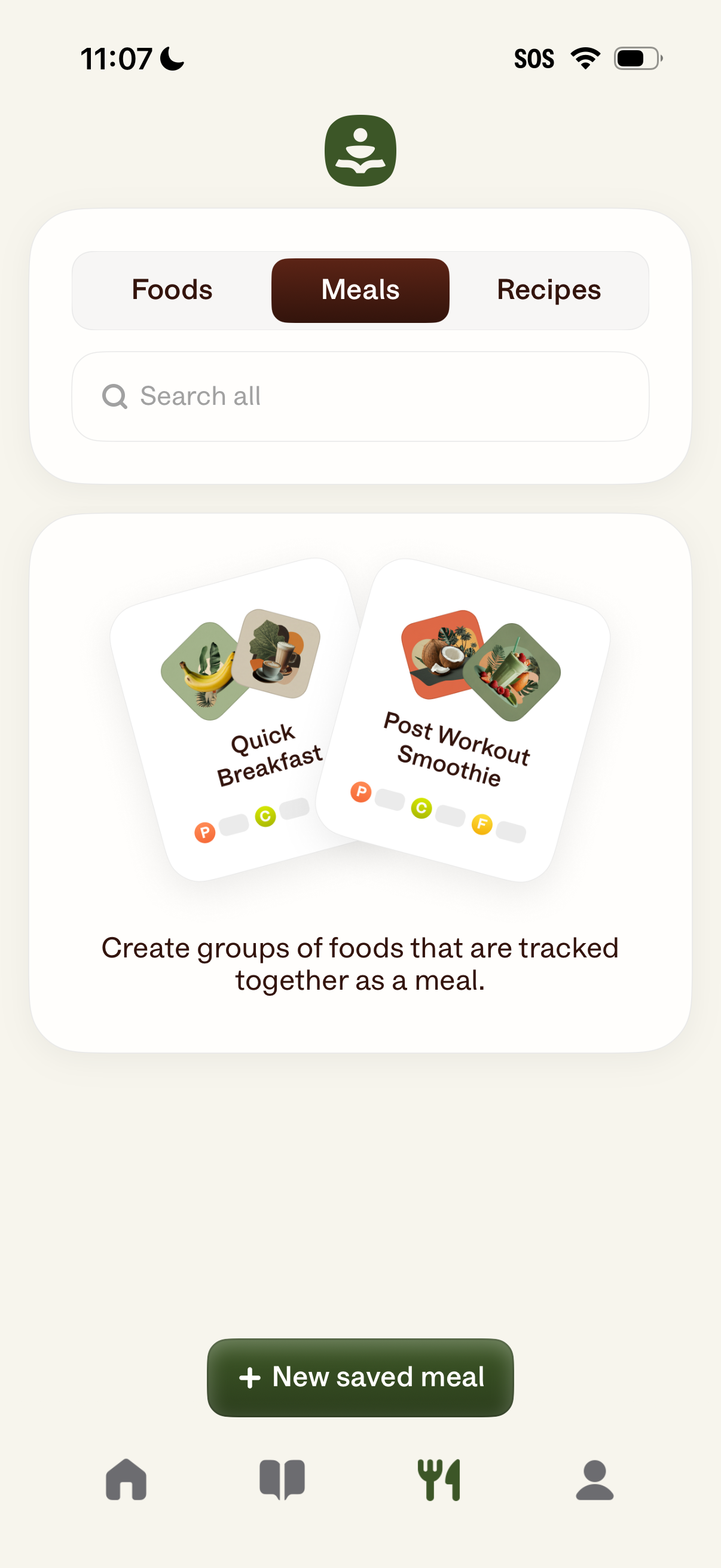The height and width of the screenshot is (1568, 721).
Task: Open the Home icon in bottom navigation
Action: tap(126, 1480)
